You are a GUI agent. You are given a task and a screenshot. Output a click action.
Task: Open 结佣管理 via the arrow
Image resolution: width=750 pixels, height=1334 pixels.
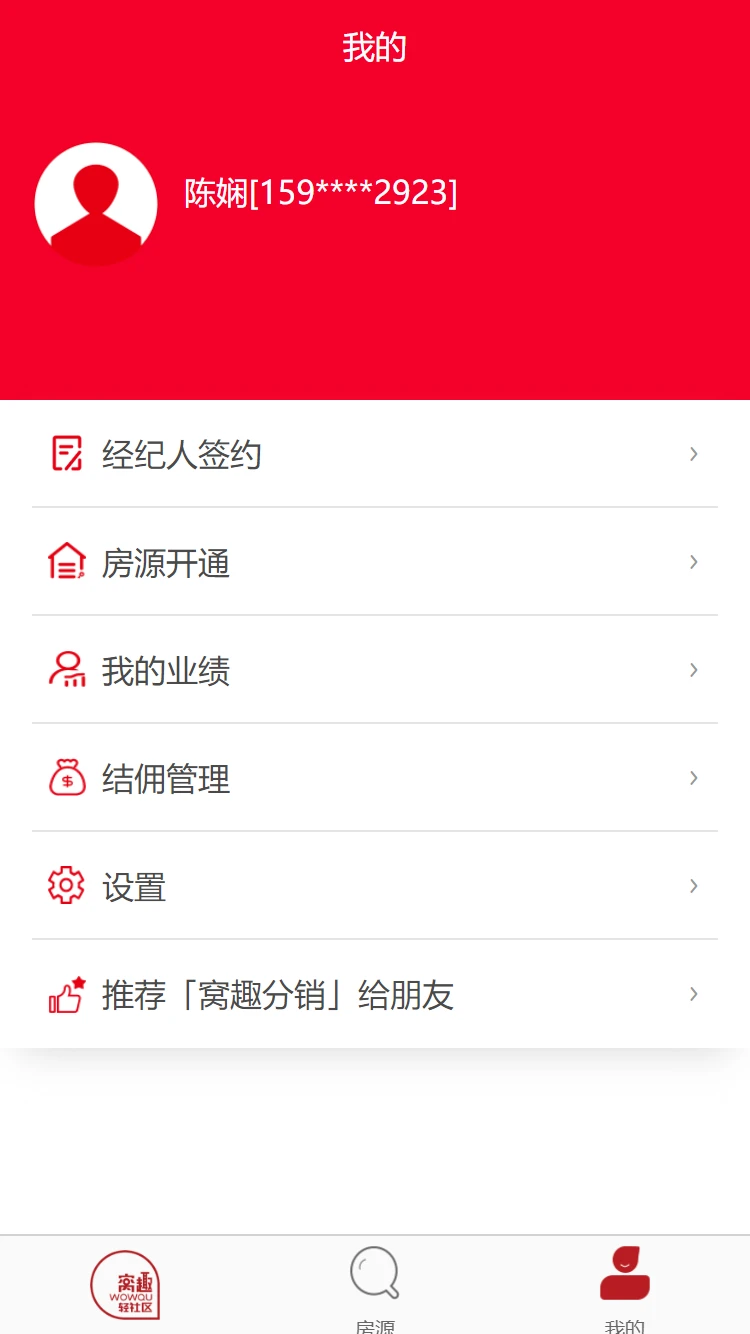(693, 778)
